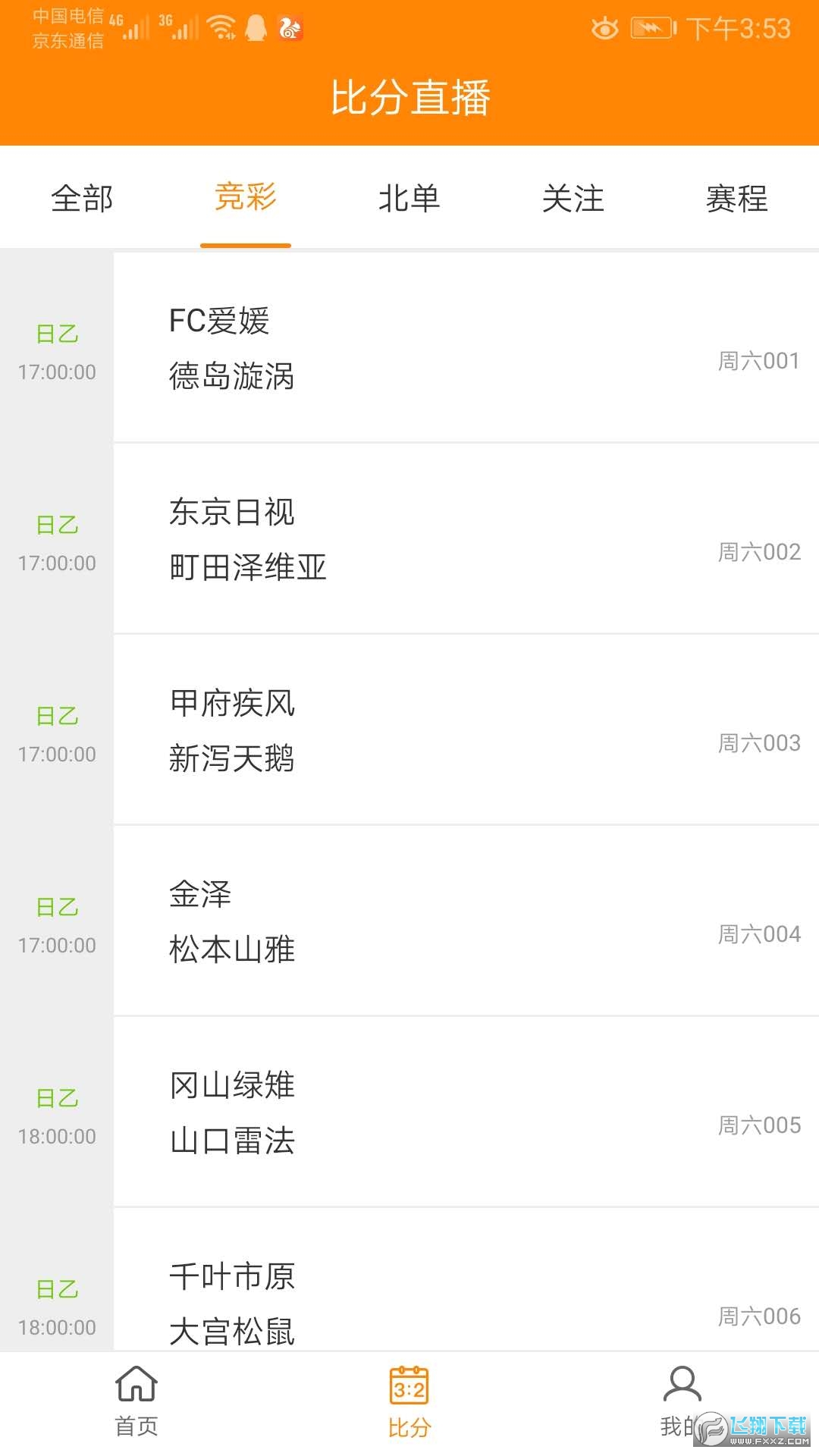Open the 北单 tab
819x1456 pixels.
(409, 199)
